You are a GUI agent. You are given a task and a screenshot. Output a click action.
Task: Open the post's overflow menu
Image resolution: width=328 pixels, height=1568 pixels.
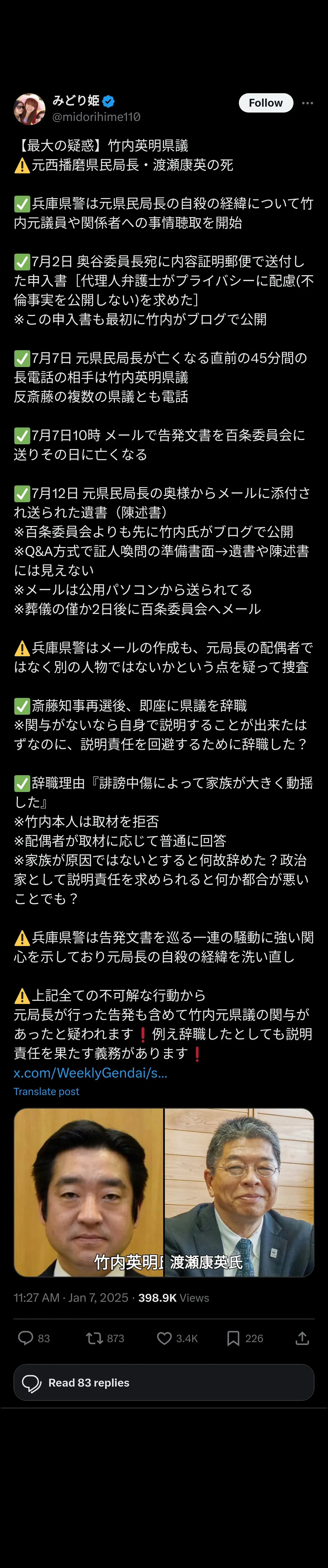[307, 103]
